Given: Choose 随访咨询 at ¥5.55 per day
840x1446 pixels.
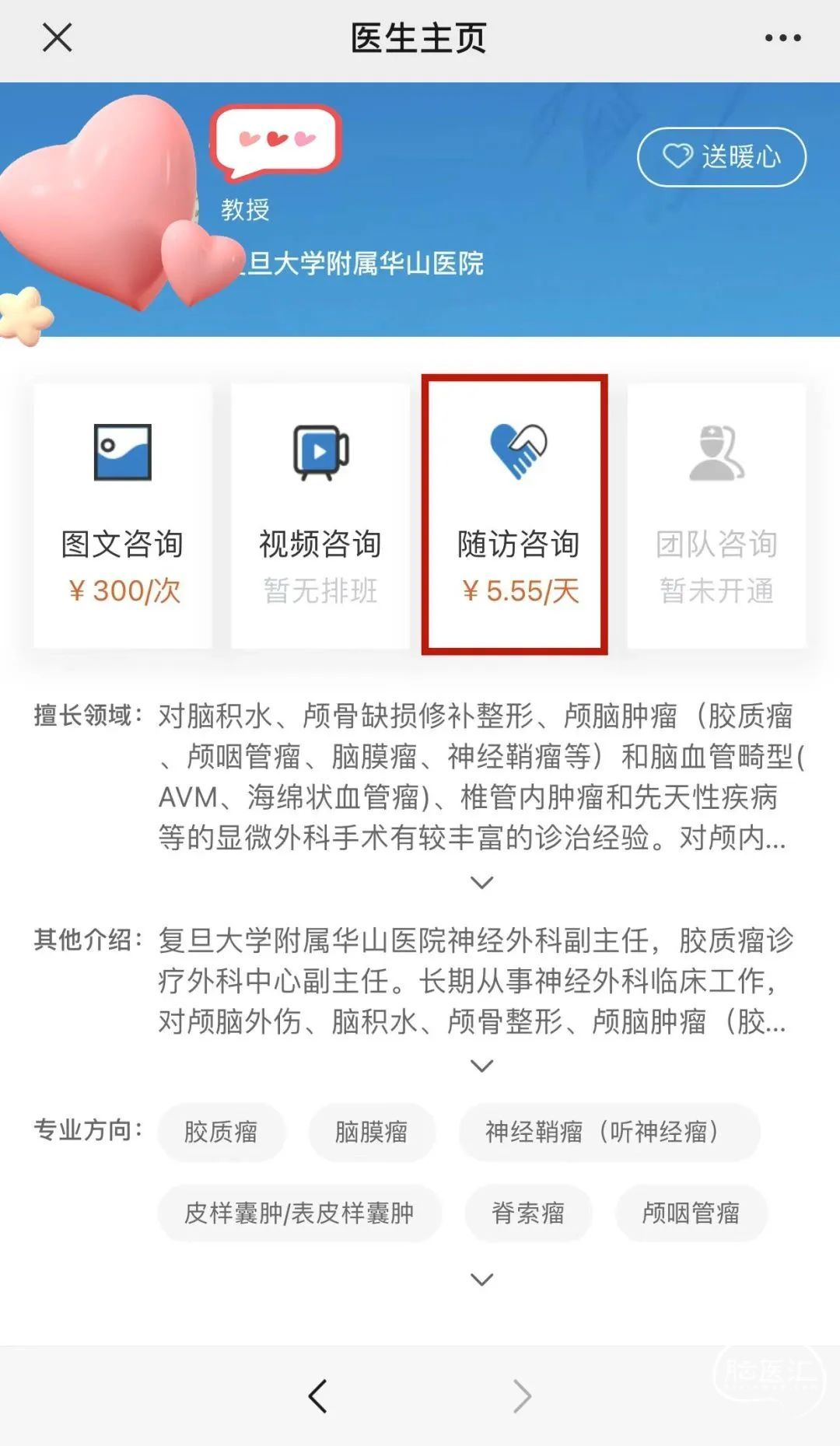Looking at the screenshot, I should click(515, 516).
